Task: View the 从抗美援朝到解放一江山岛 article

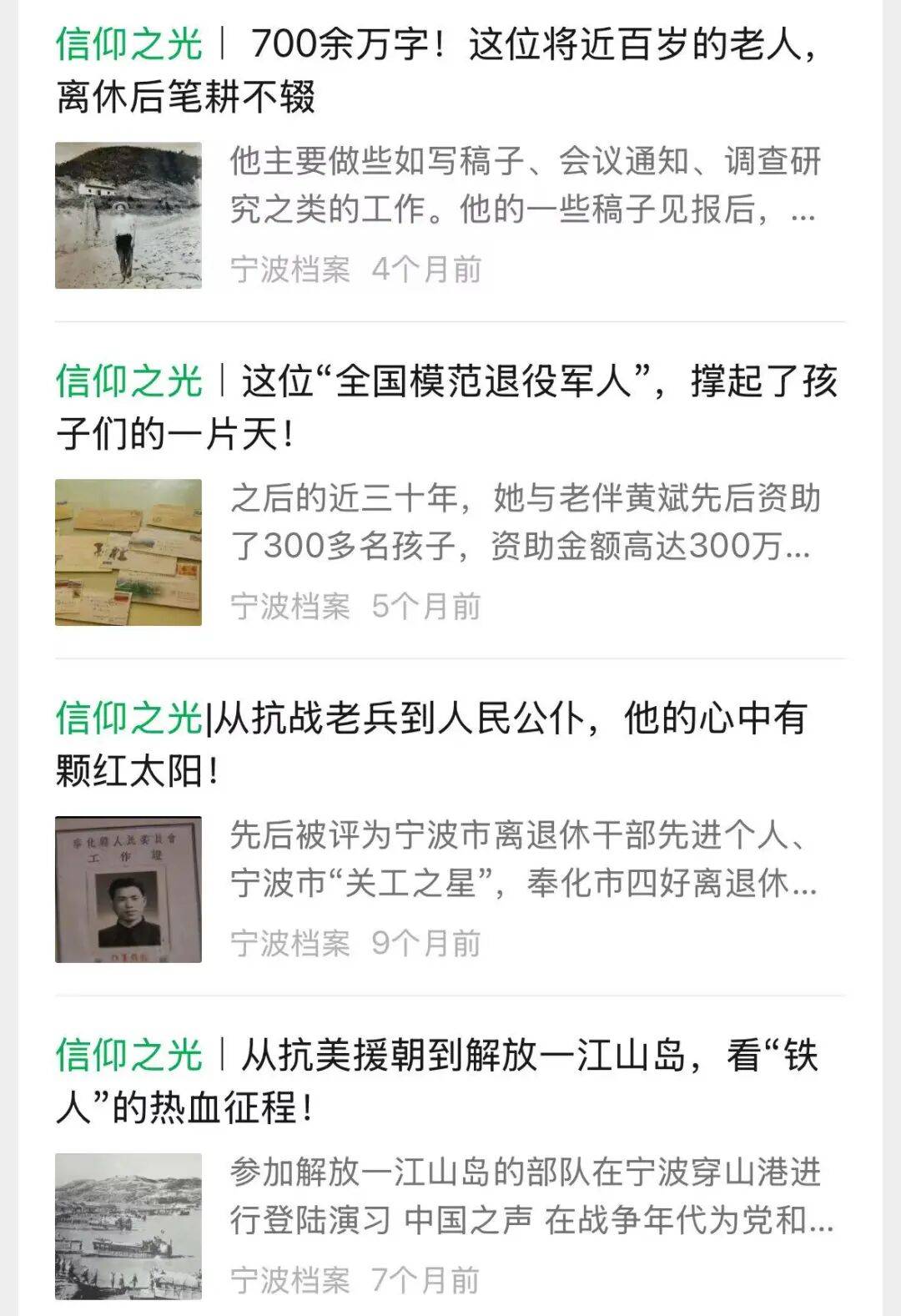Action: coord(436,1081)
